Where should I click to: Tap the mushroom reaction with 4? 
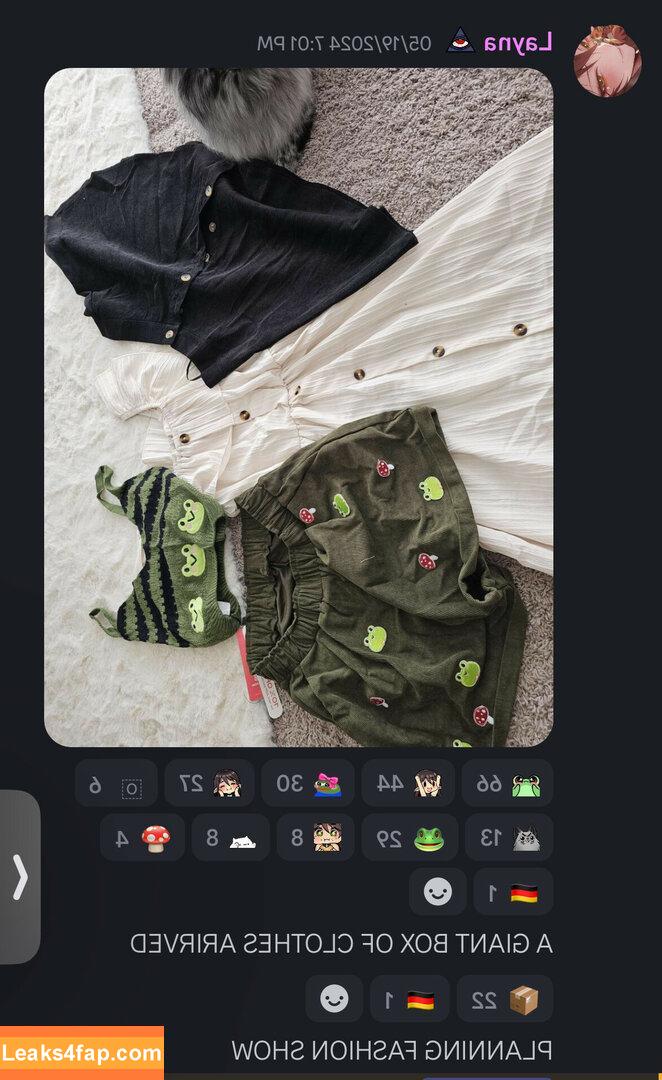point(142,837)
